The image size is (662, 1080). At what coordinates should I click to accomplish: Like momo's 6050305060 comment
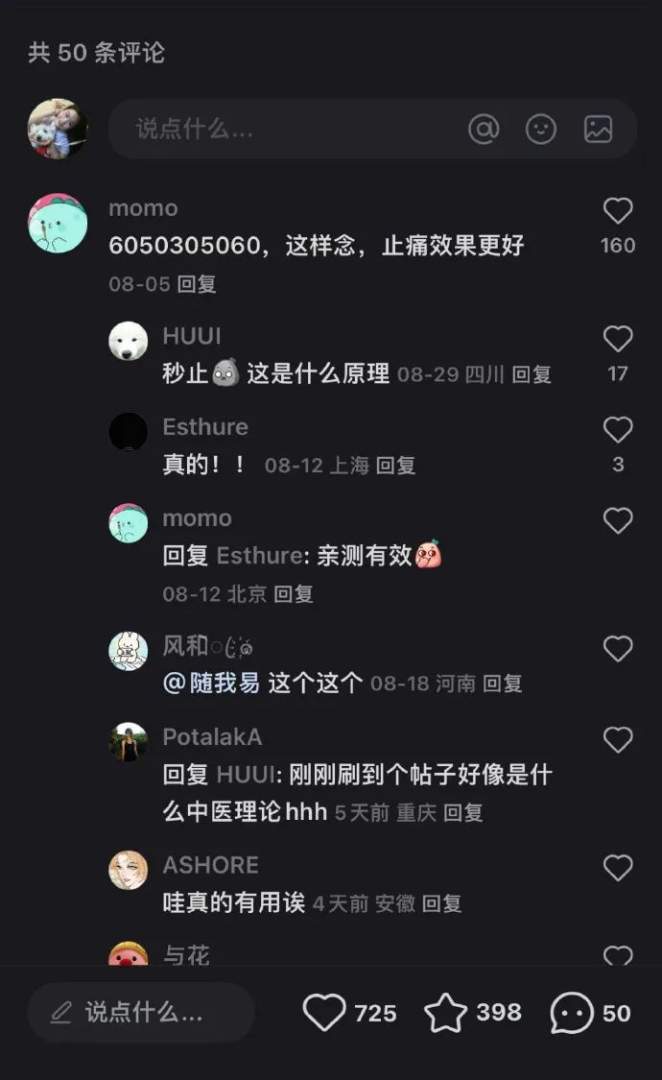(618, 211)
